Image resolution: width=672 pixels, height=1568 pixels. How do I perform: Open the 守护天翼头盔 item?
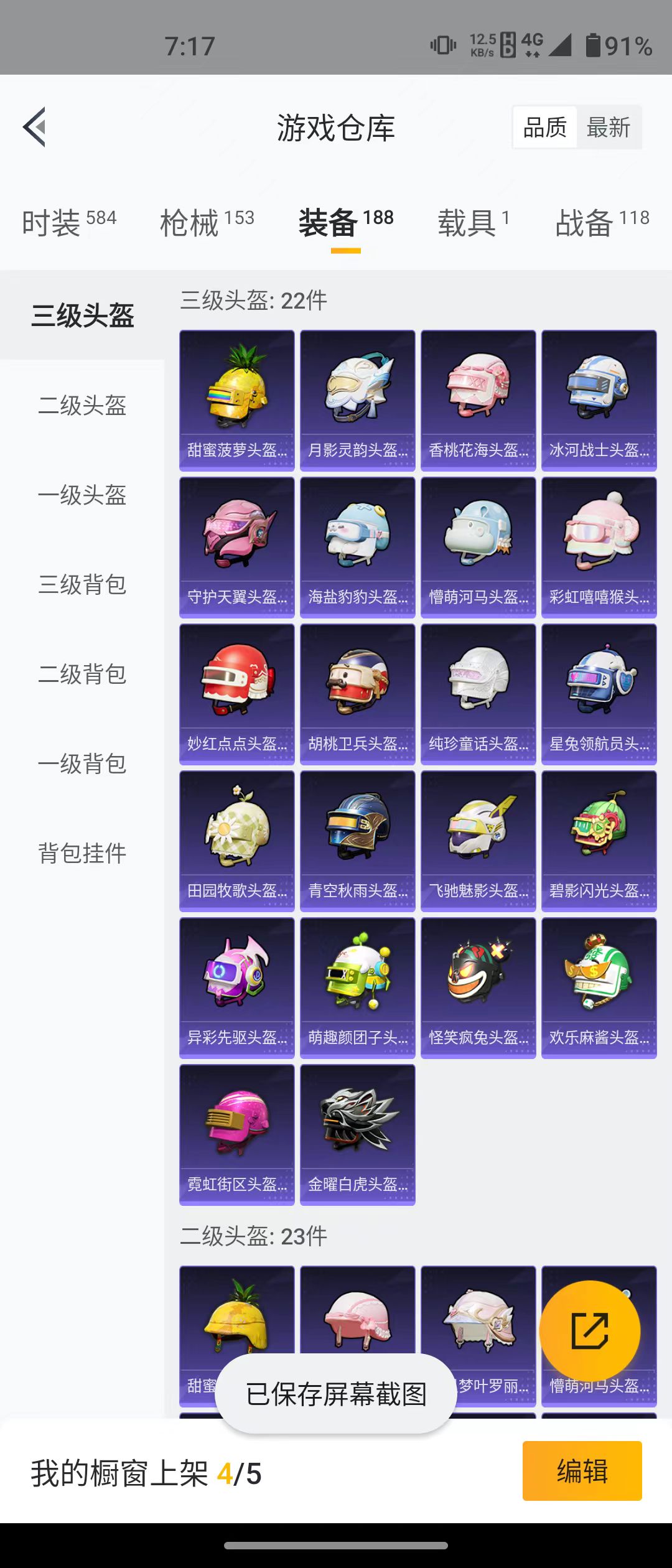coord(237,547)
